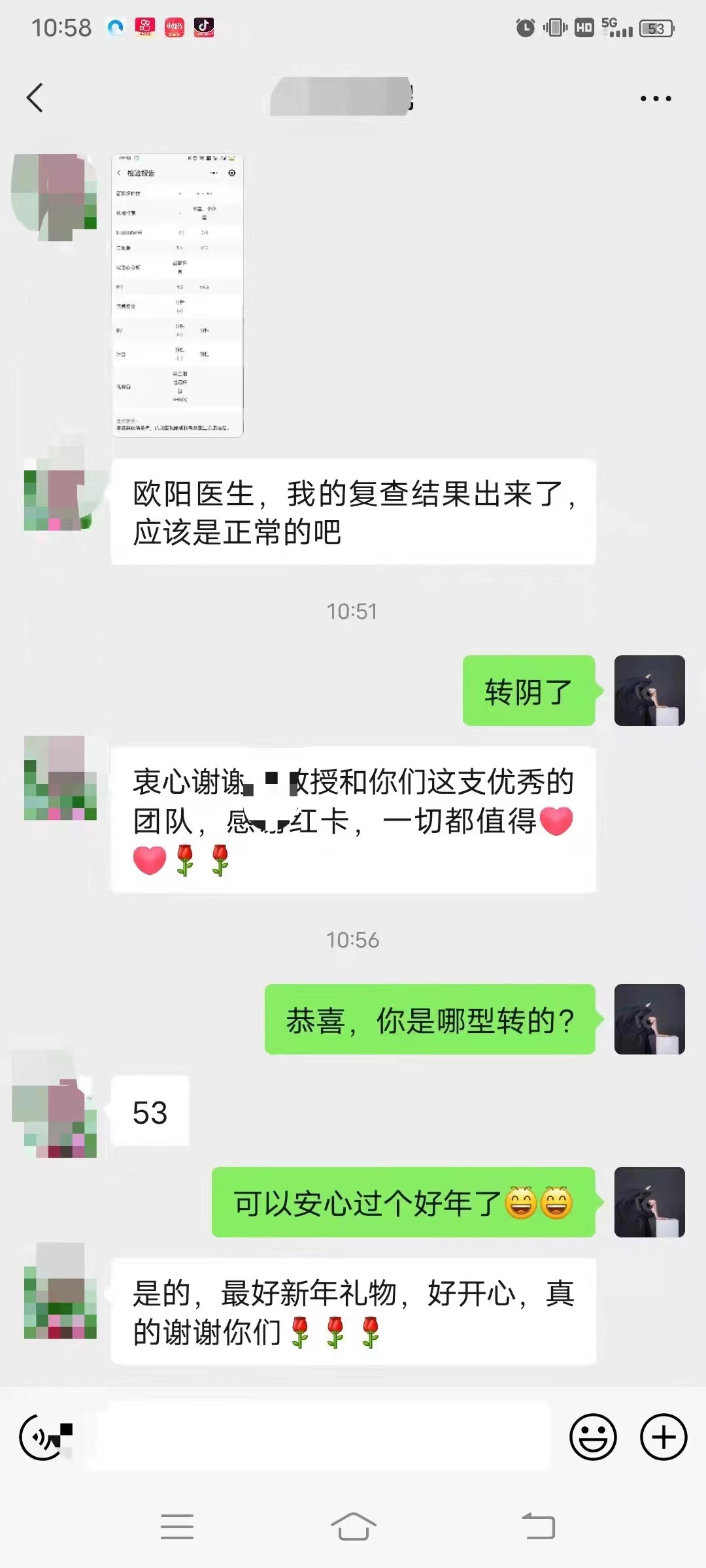The height and width of the screenshot is (1568, 706).
Task: Switch to voice message input
Action: pyautogui.click(x=43, y=1437)
